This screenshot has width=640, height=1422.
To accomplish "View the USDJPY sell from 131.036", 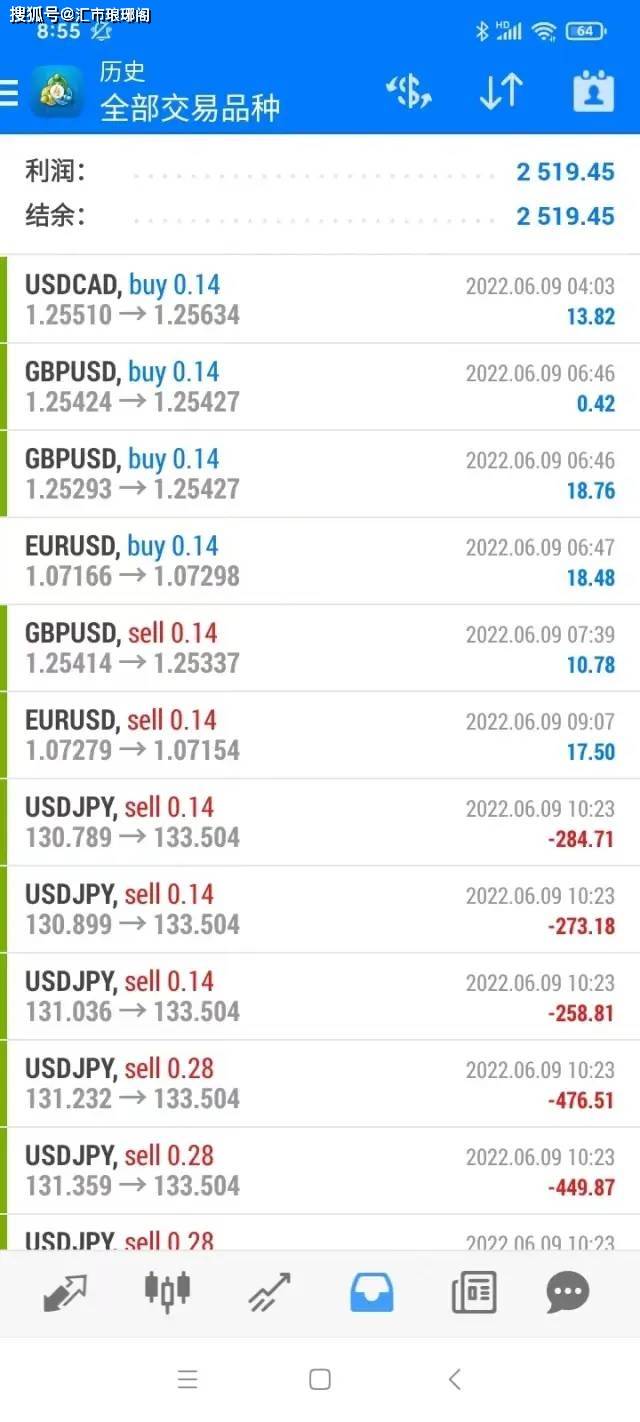I will (320, 996).
